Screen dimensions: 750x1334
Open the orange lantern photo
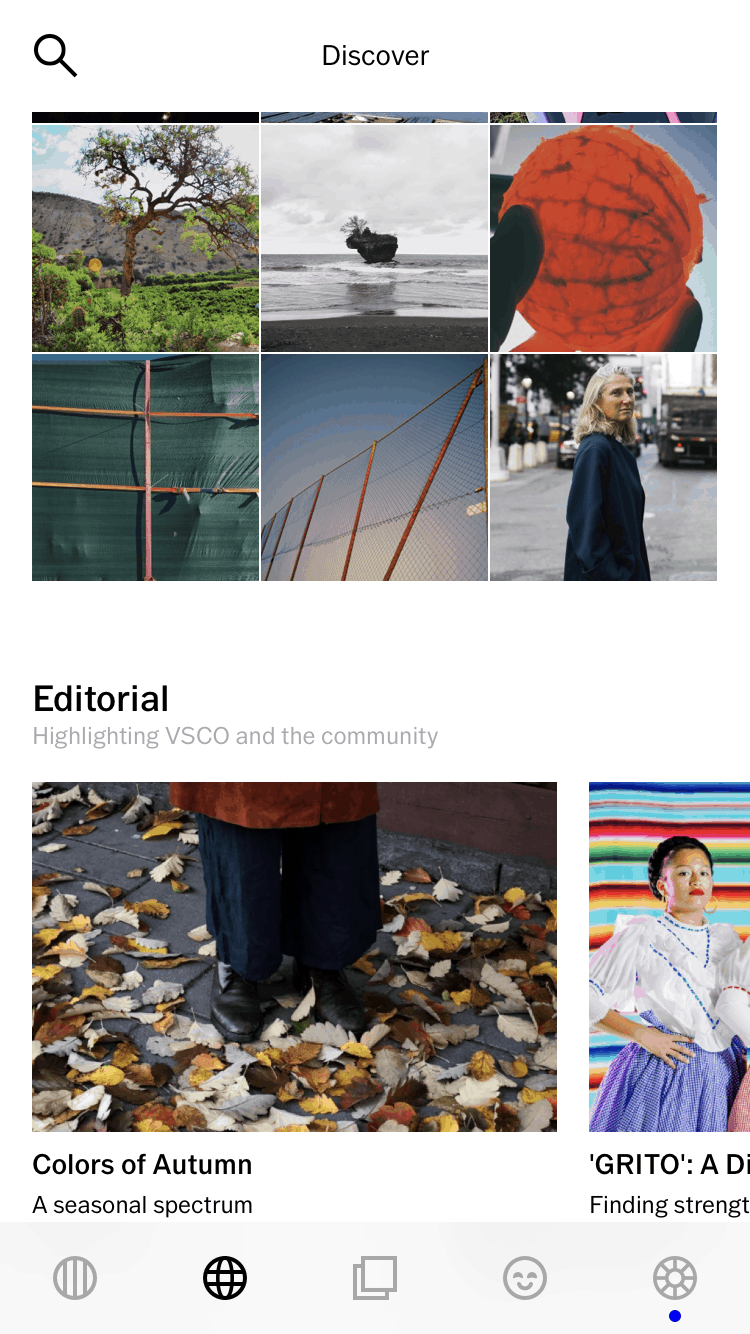(x=603, y=238)
